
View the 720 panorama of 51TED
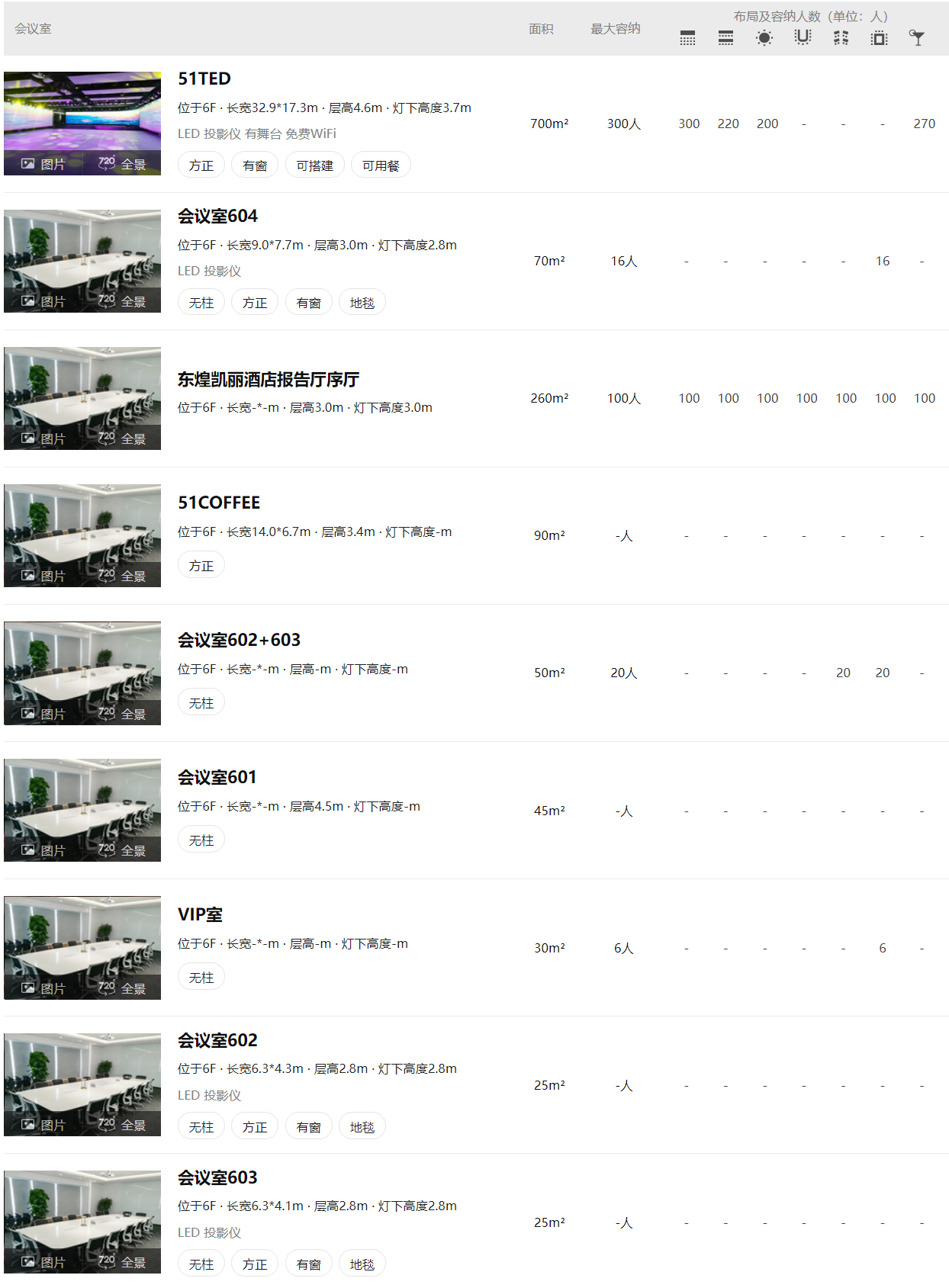[x=122, y=164]
